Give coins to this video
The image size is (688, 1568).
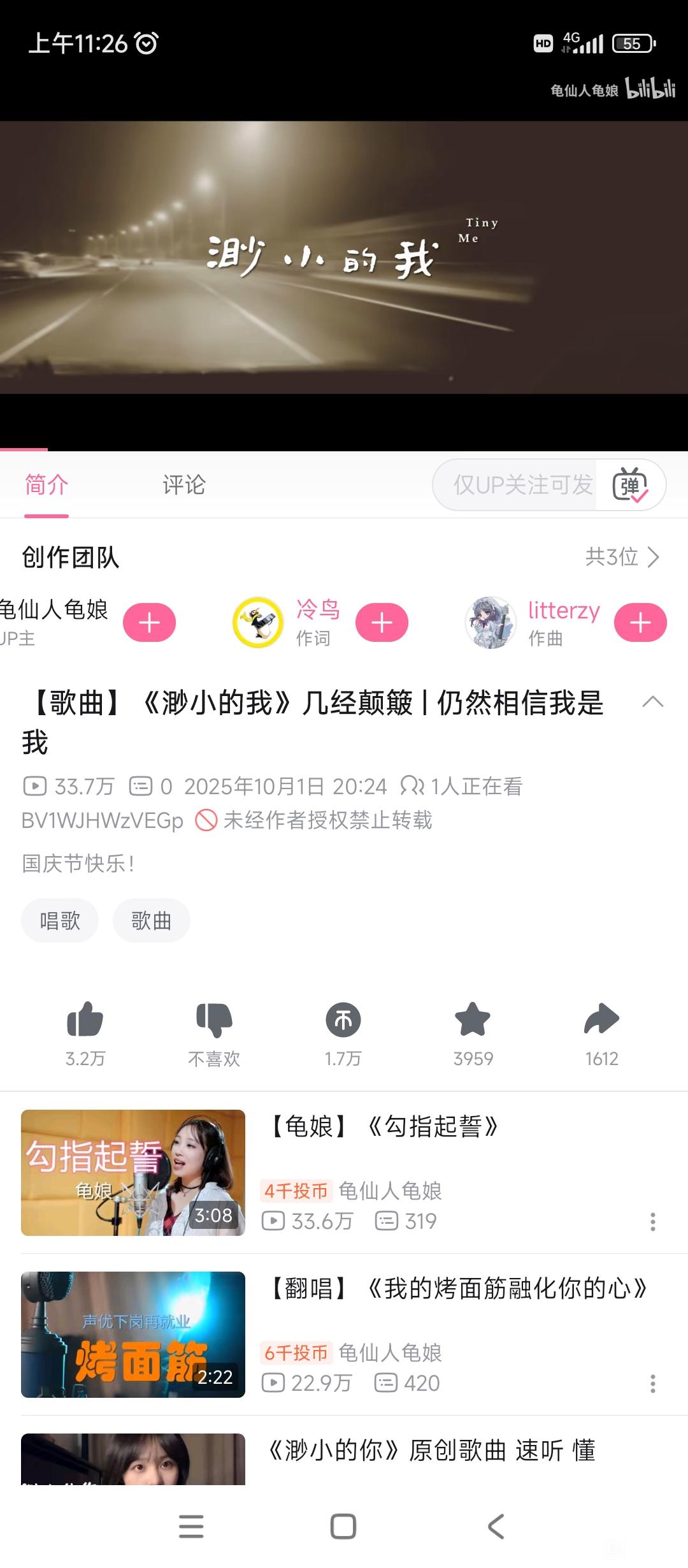click(x=343, y=1020)
